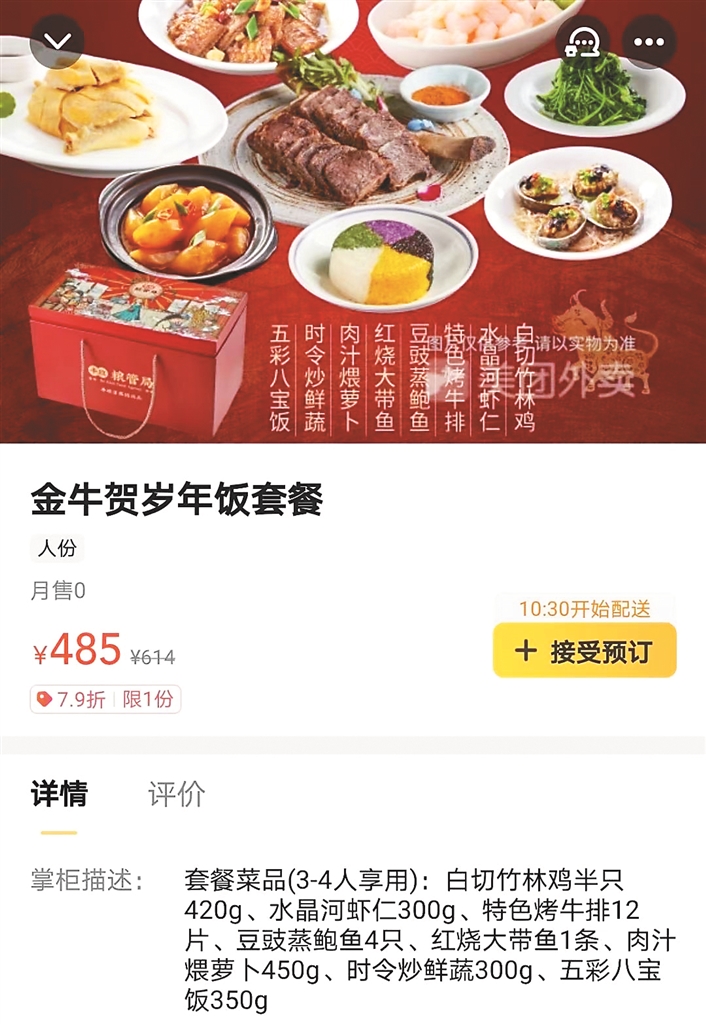The image size is (706, 1024).
Task: Collapse the page with the down chevron
Action: (57, 42)
